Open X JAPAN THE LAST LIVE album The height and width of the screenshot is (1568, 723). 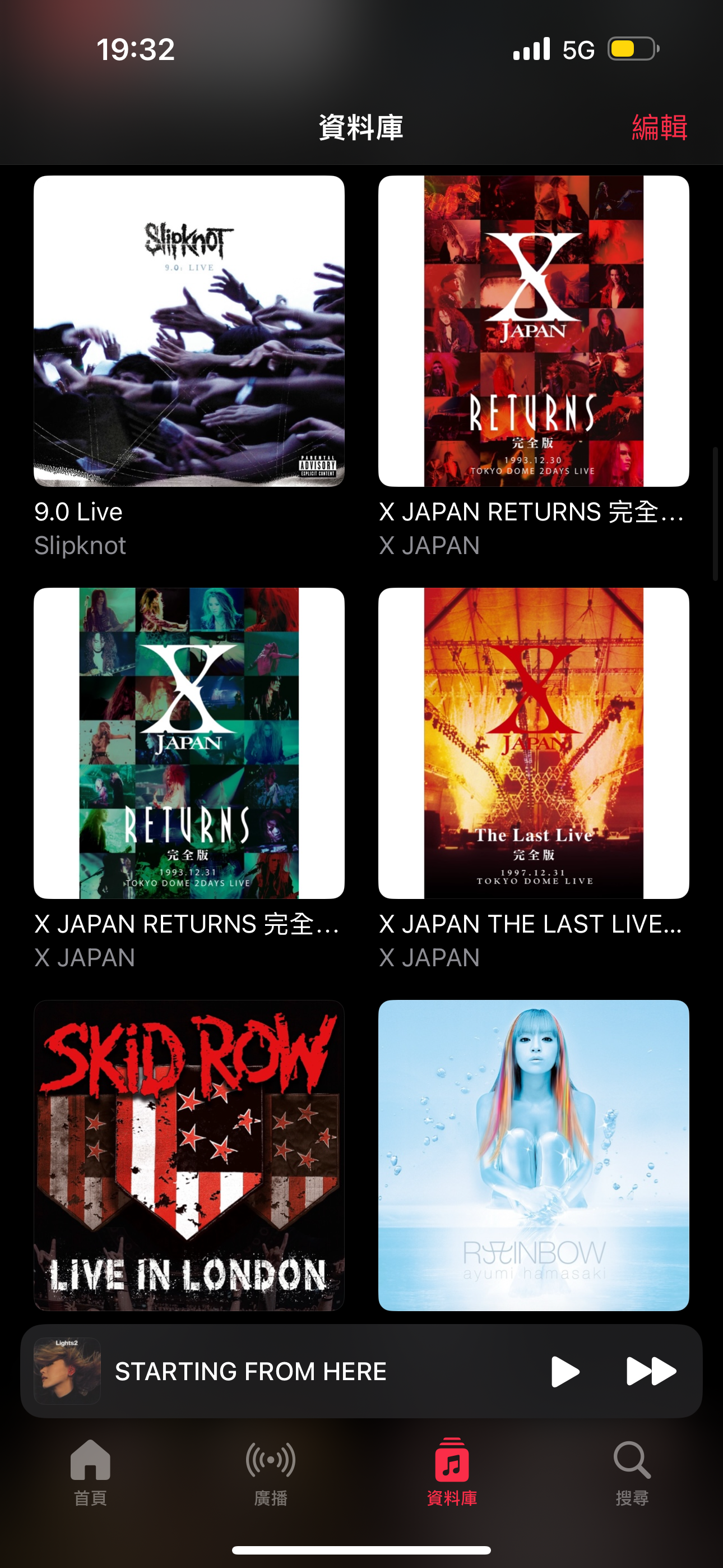(533, 743)
